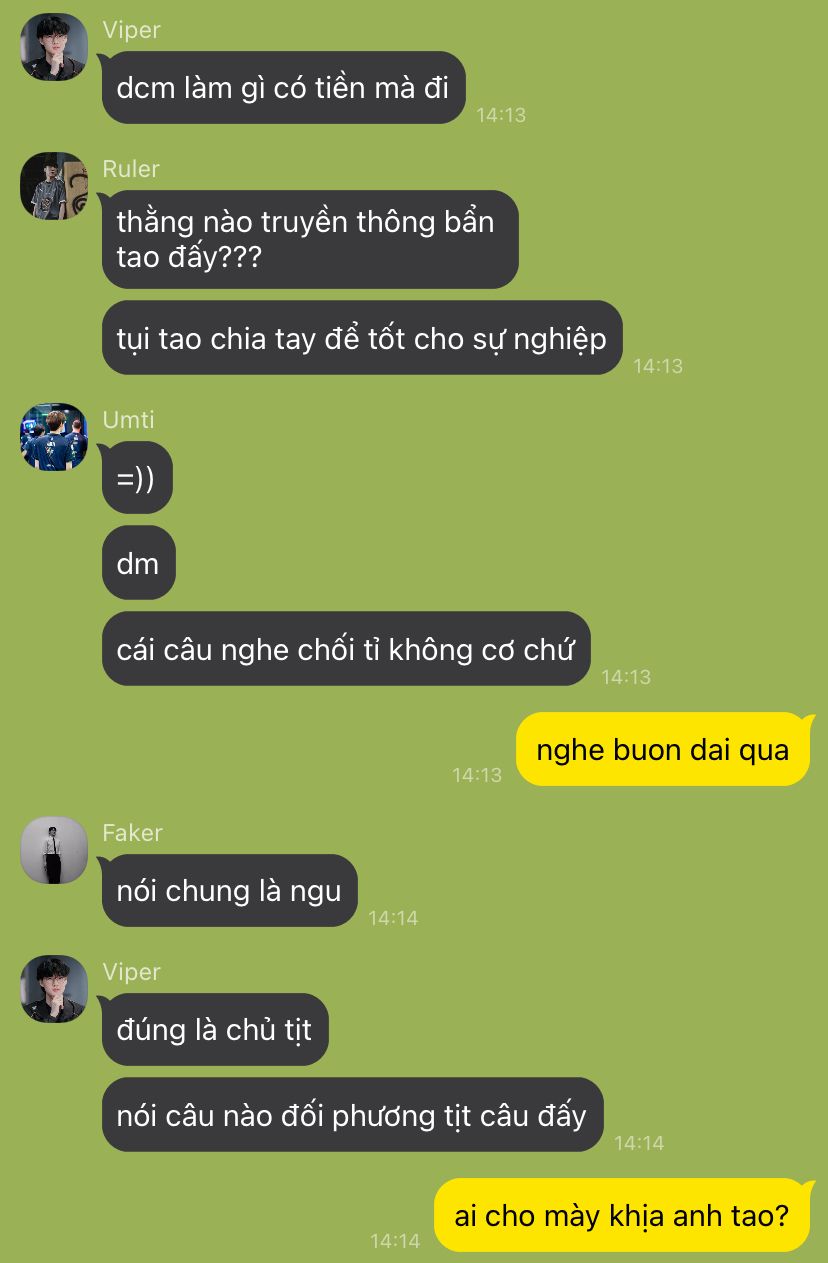Open Viper's avatar beside "dcm làm gì" message
The image size is (828, 1263).
pos(54,47)
